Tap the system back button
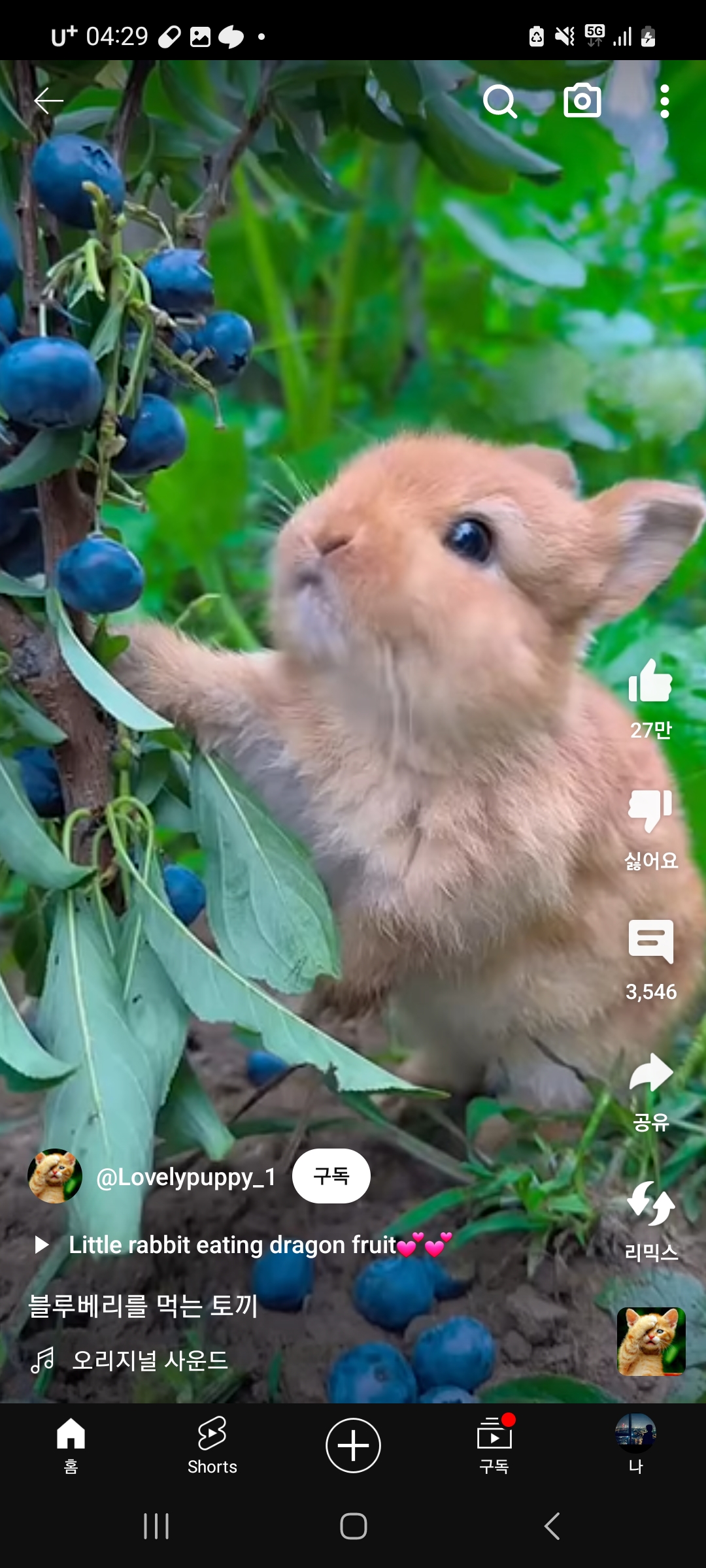The height and width of the screenshot is (1568, 706). coord(552,1526)
